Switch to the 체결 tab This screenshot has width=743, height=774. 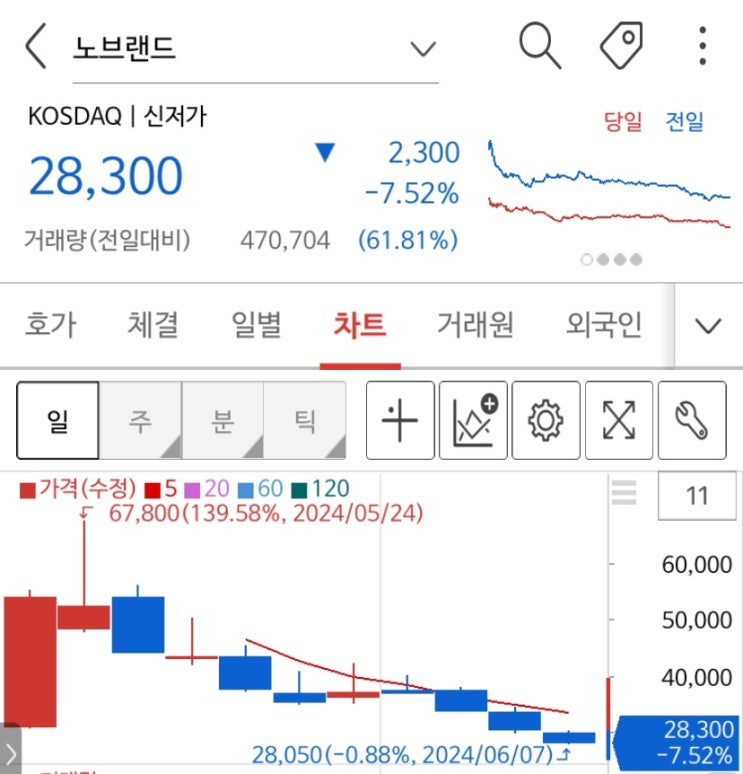point(153,324)
